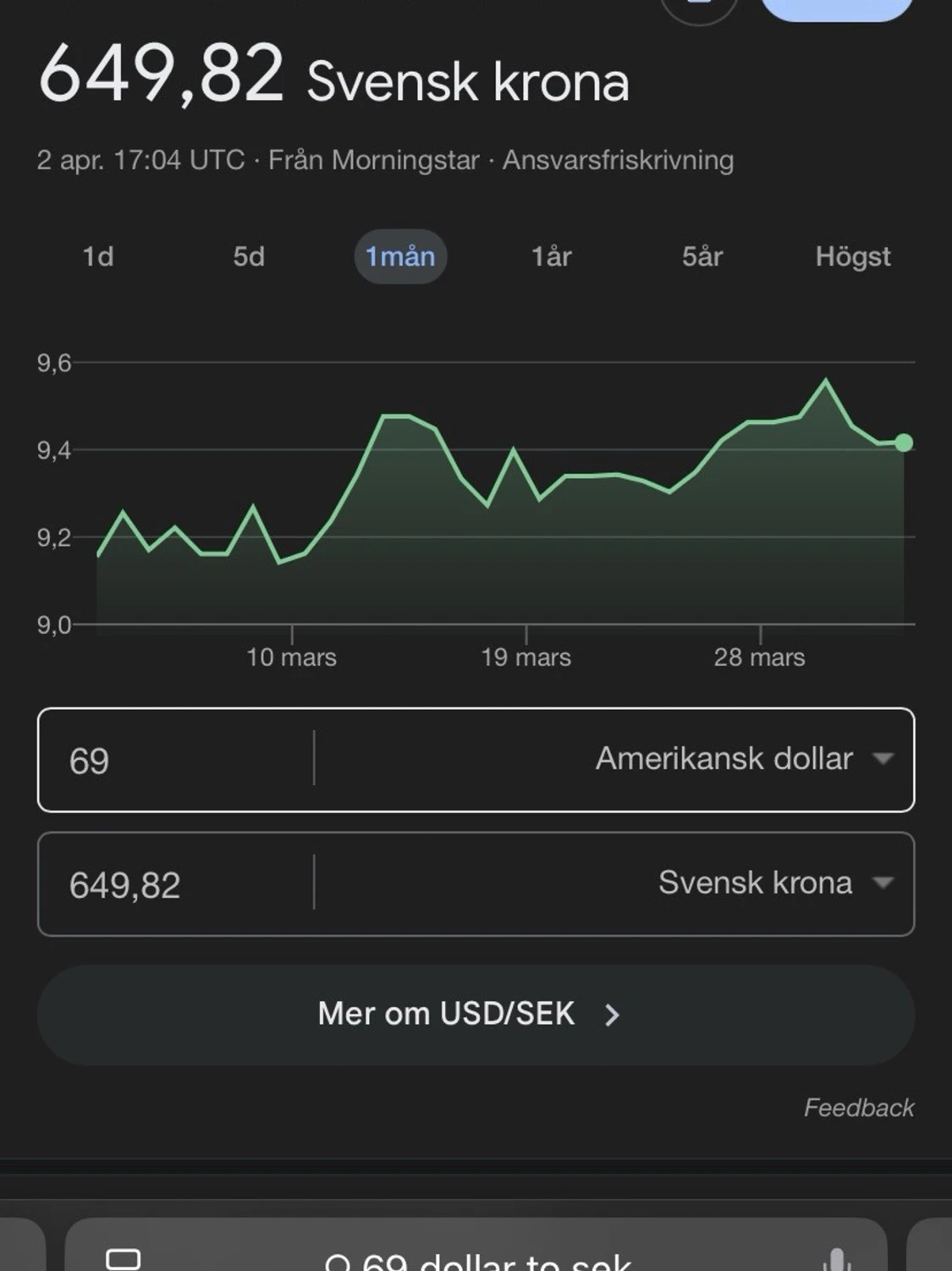Switch to the 5år chart view
The width and height of the screenshot is (952, 1271).
tap(702, 256)
